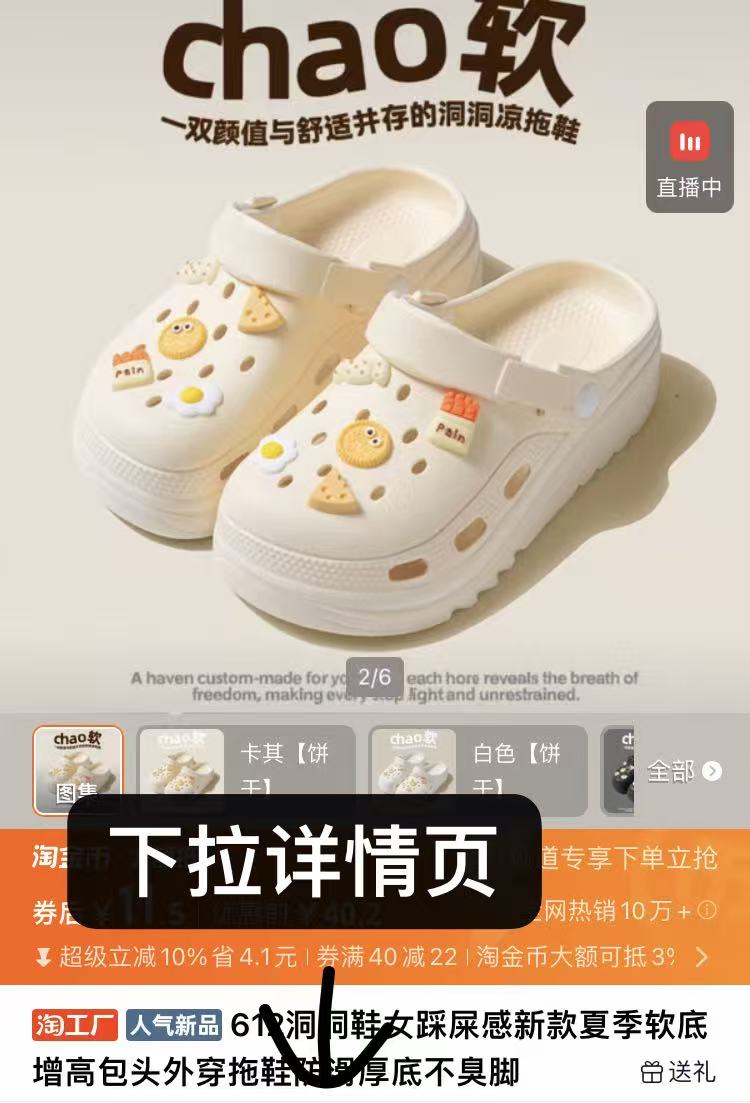Choose the 白色【饼干】 color option
The width and height of the screenshot is (750, 1103).
pos(478,769)
